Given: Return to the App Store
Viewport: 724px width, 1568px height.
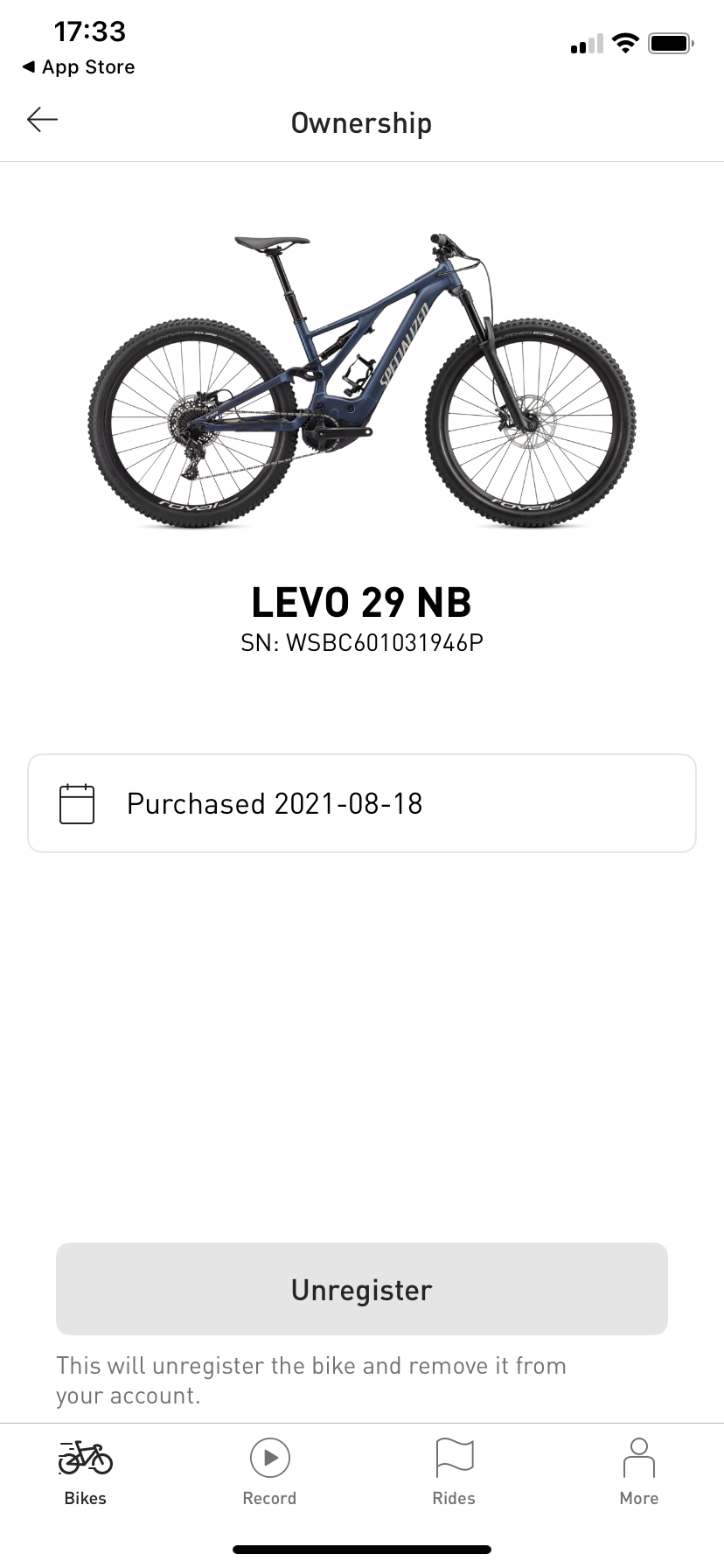Looking at the screenshot, I should (79, 67).
